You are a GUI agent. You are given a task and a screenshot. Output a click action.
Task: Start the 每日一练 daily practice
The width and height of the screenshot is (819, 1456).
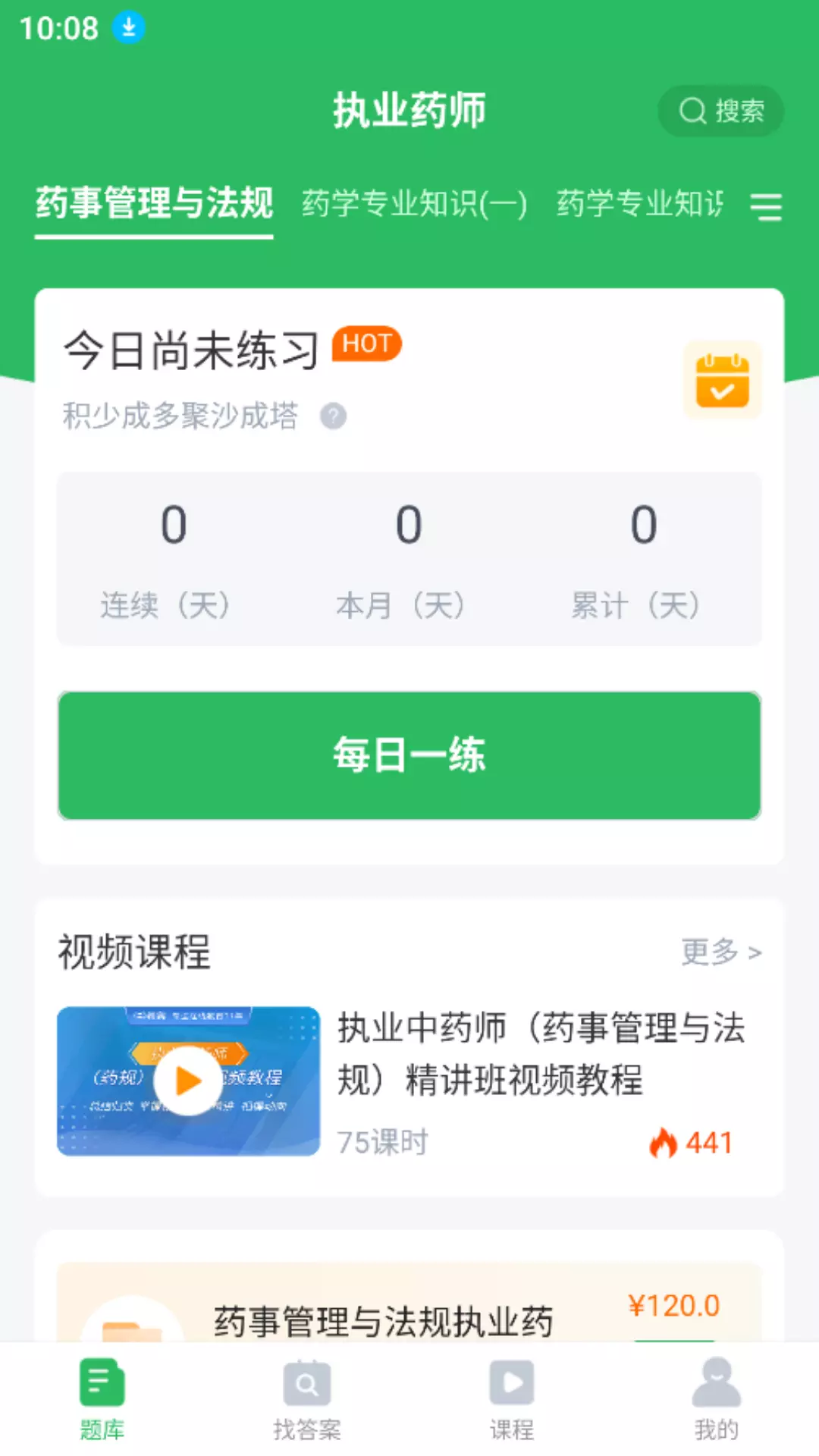[x=409, y=755]
